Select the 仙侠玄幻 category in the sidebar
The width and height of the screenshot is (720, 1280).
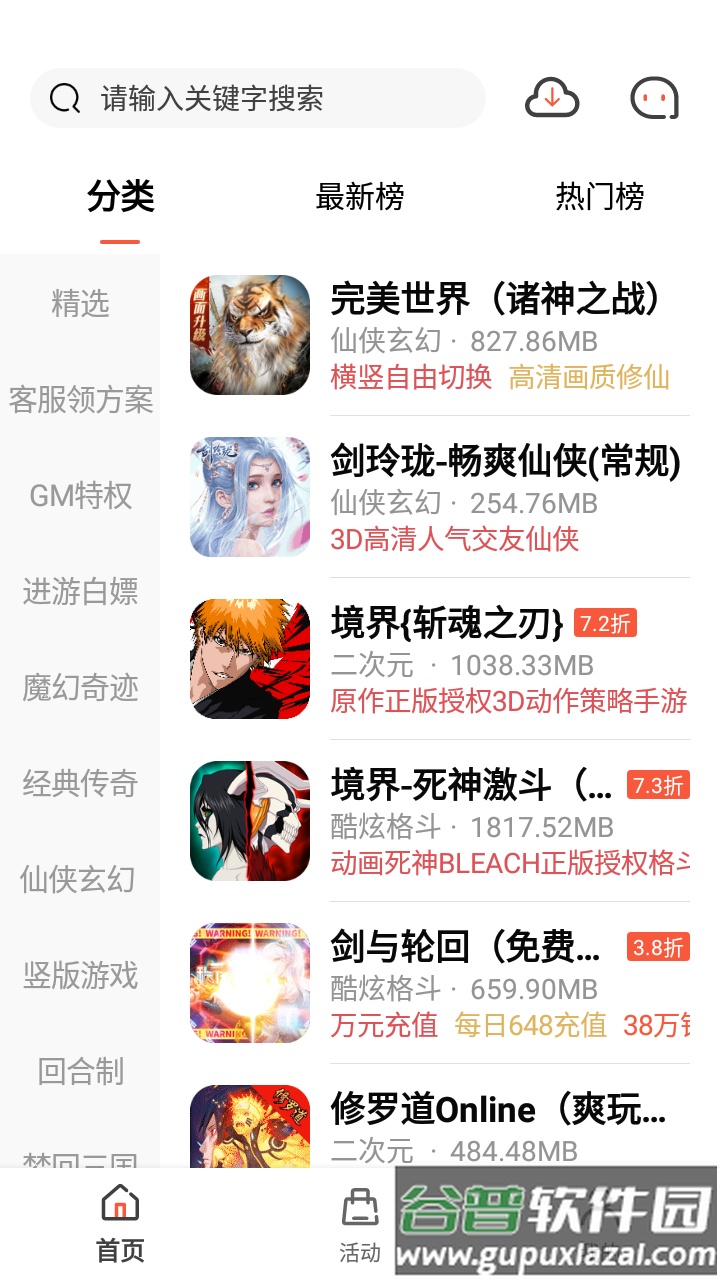79,879
